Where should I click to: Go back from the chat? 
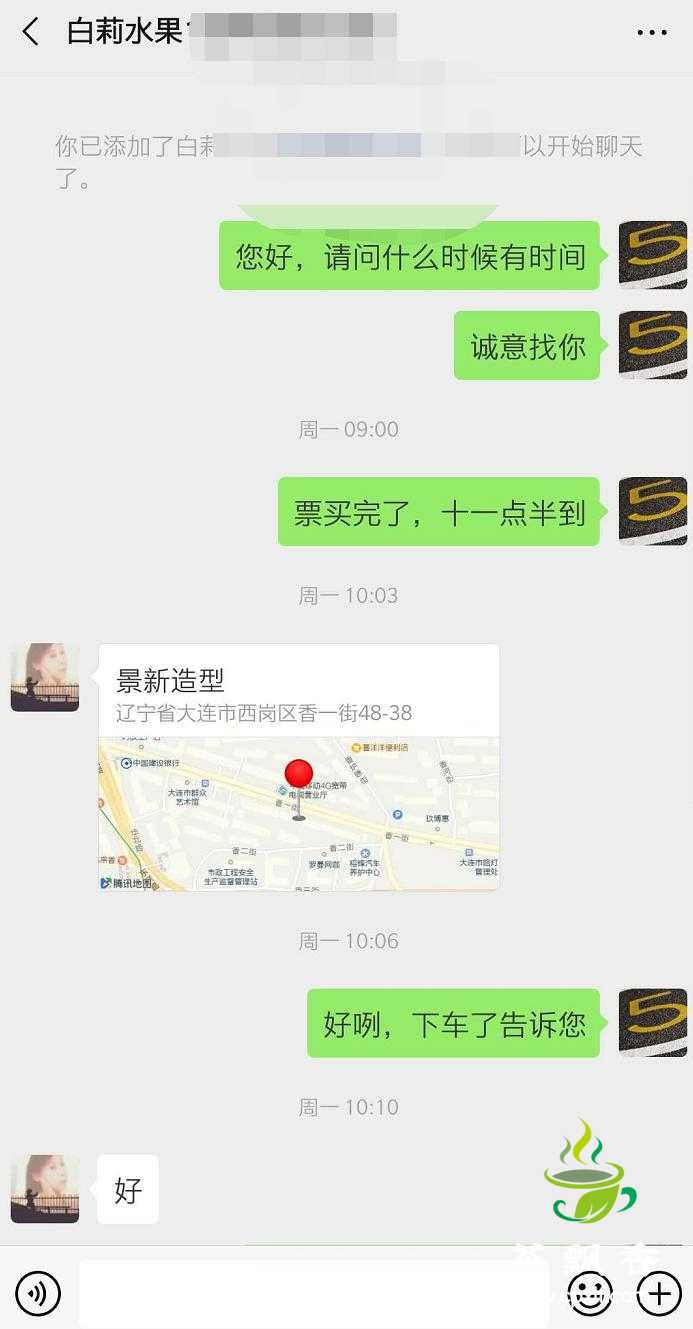pyautogui.click(x=31, y=32)
